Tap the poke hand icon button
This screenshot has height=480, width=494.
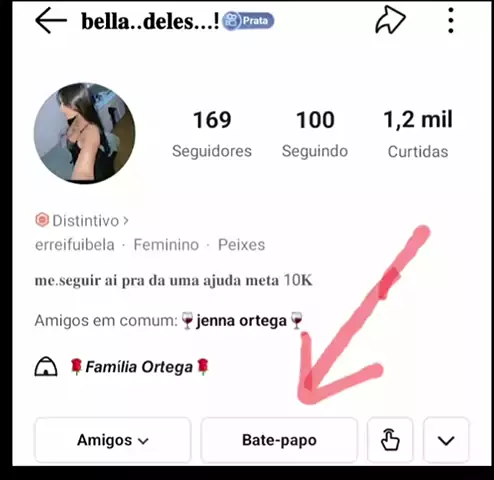point(390,440)
